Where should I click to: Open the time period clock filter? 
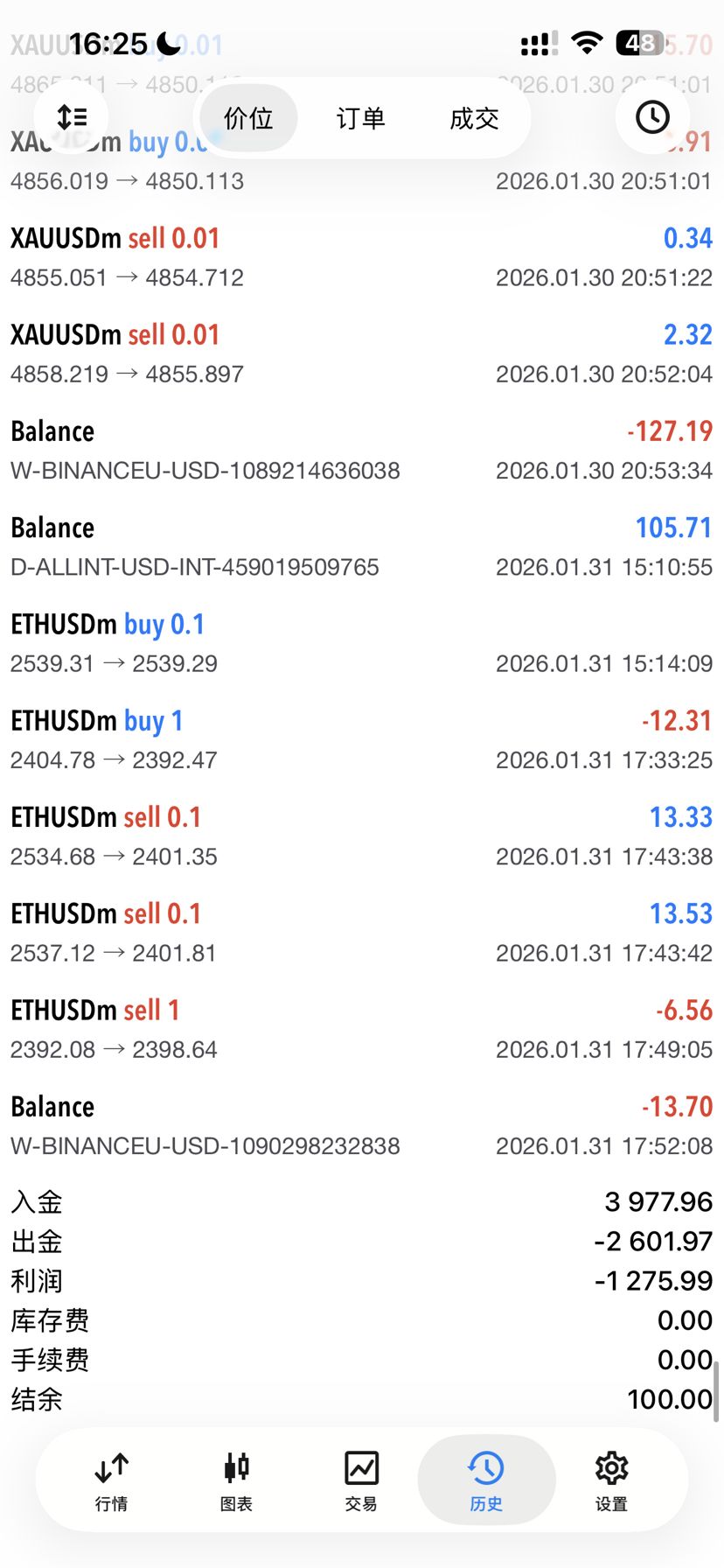tap(652, 117)
